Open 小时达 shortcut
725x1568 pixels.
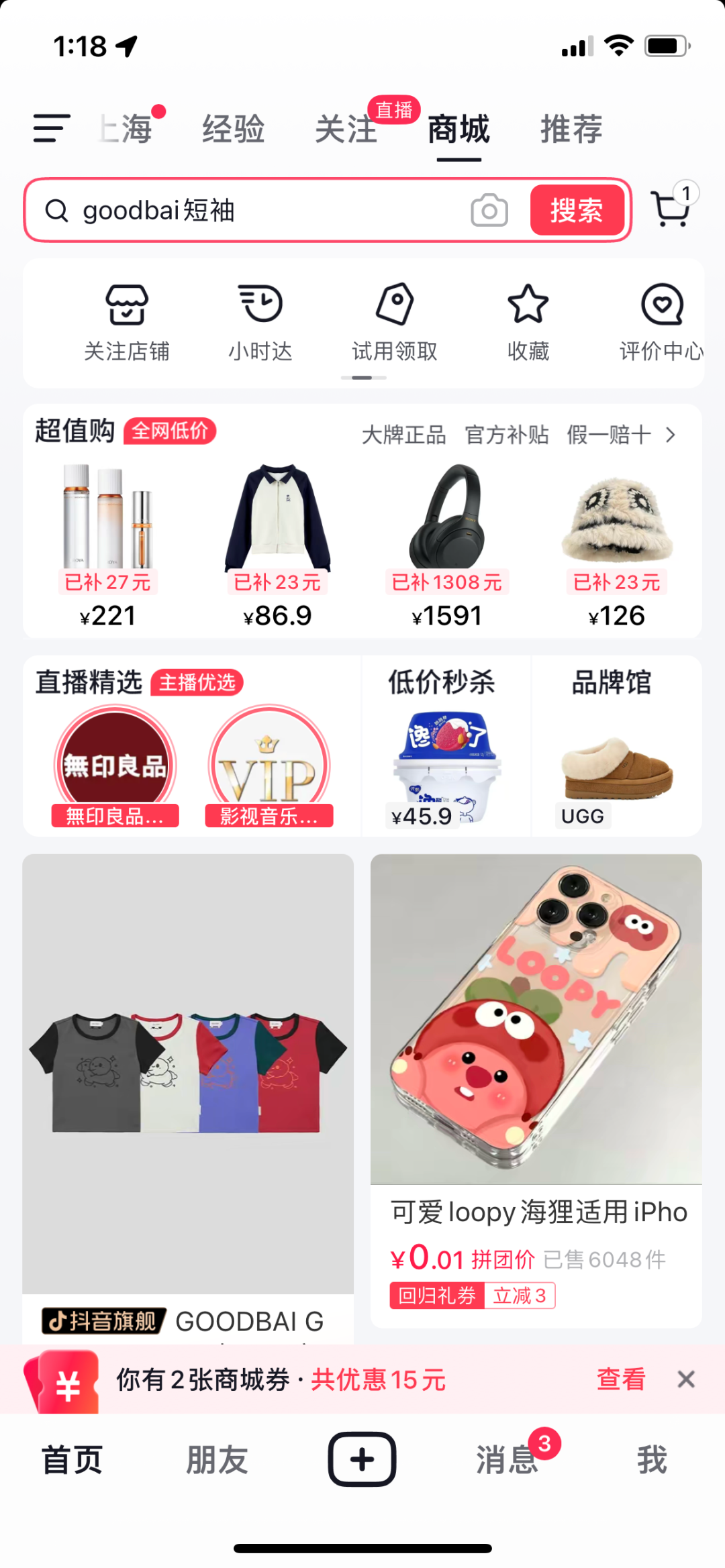pyautogui.click(x=260, y=322)
